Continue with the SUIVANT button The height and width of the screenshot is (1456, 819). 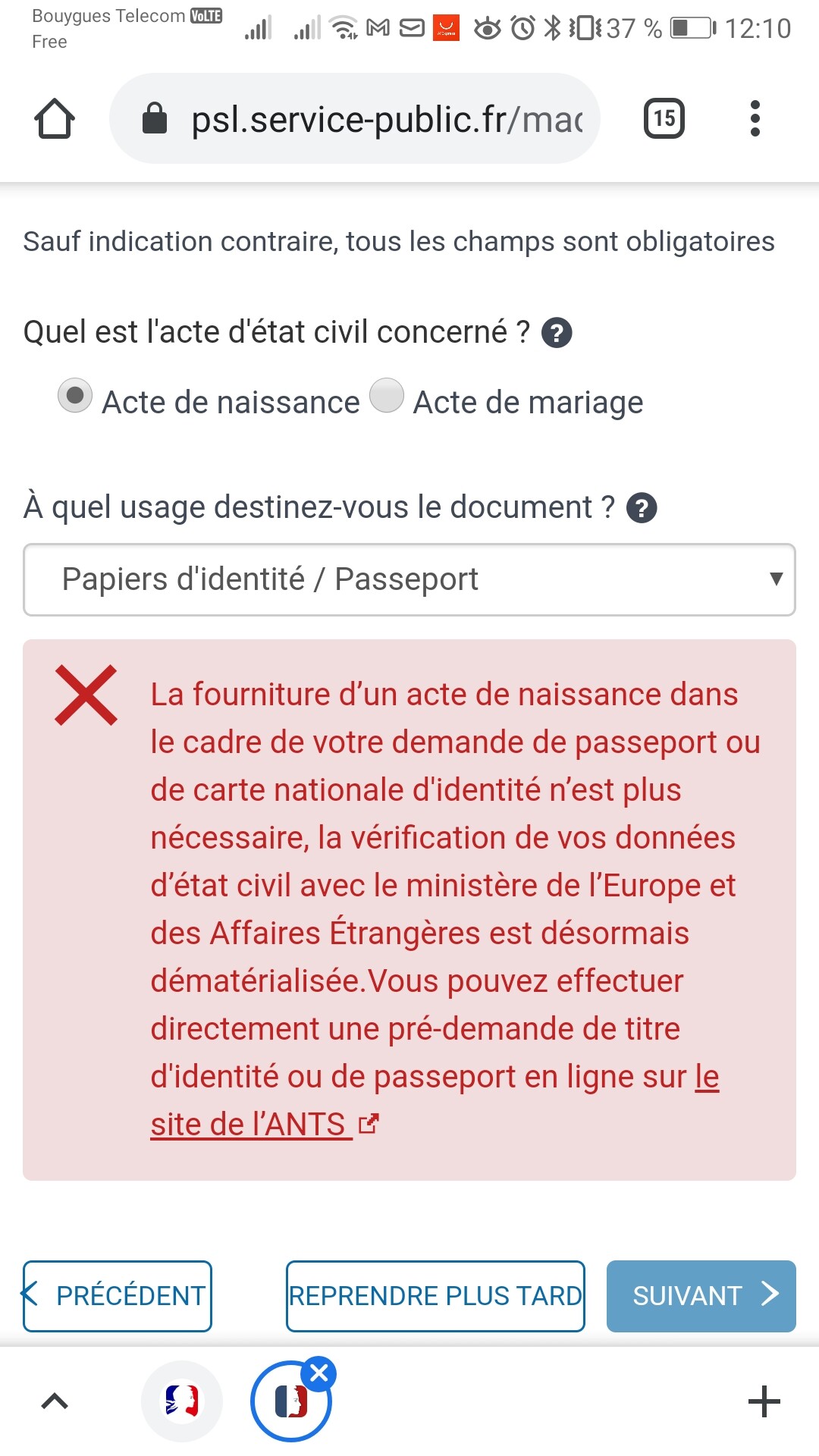[701, 1296]
